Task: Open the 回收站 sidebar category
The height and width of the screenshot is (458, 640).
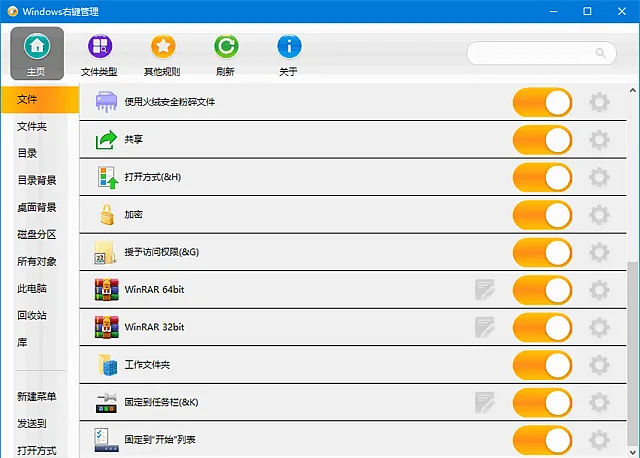Action: coord(32,315)
